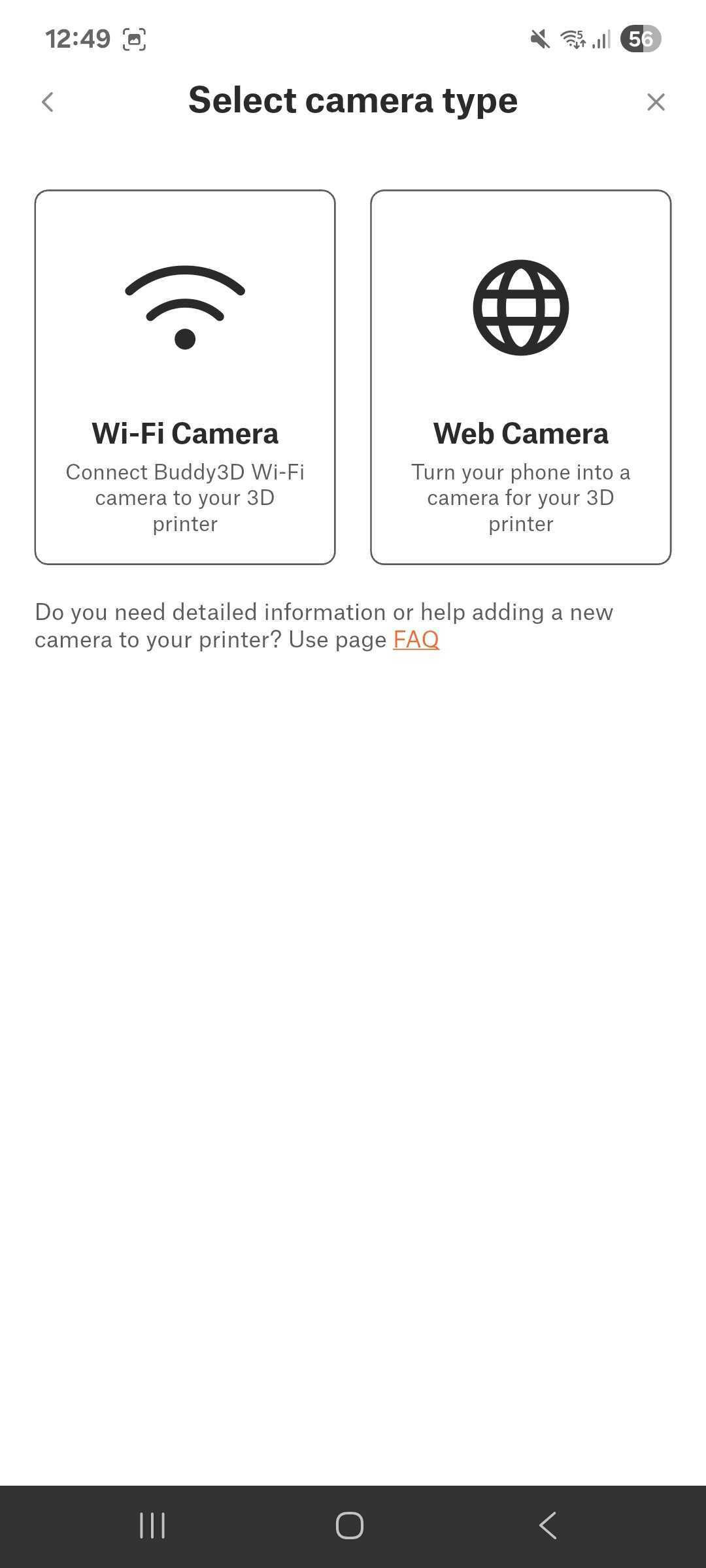Select the Wi-Fi Camera option
The height and width of the screenshot is (1568, 706).
point(185,377)
